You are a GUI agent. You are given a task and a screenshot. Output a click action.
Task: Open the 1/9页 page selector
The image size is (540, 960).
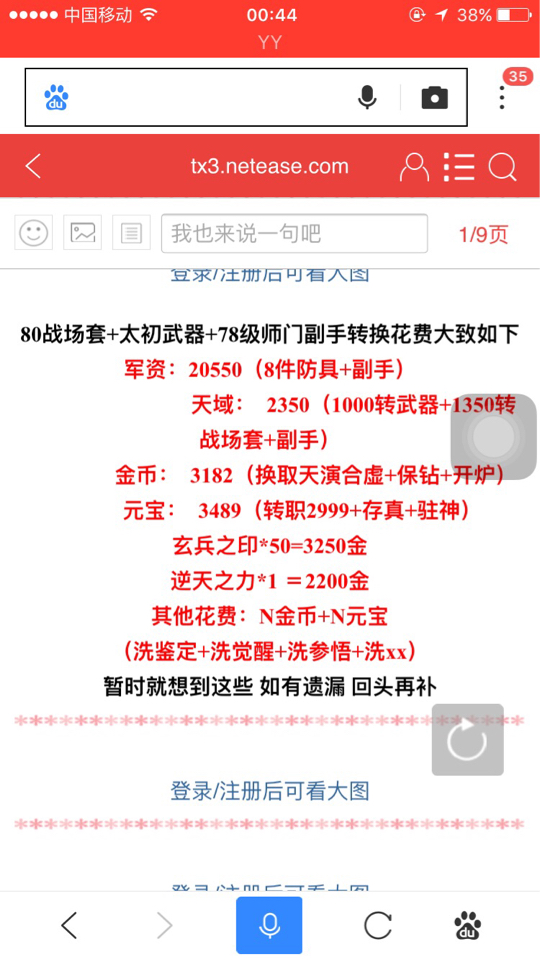(484, 234)
